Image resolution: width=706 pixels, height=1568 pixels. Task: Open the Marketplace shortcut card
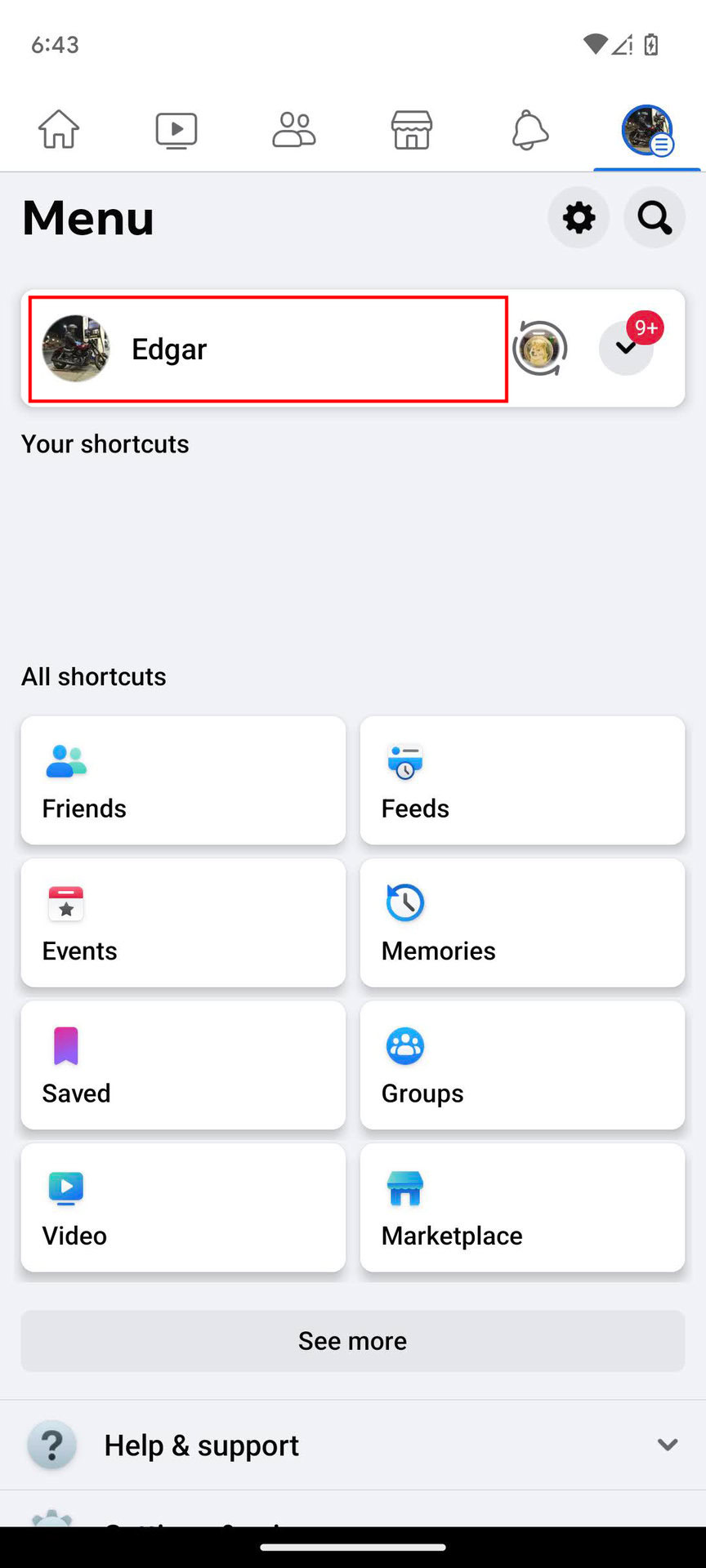[522, 1208]
